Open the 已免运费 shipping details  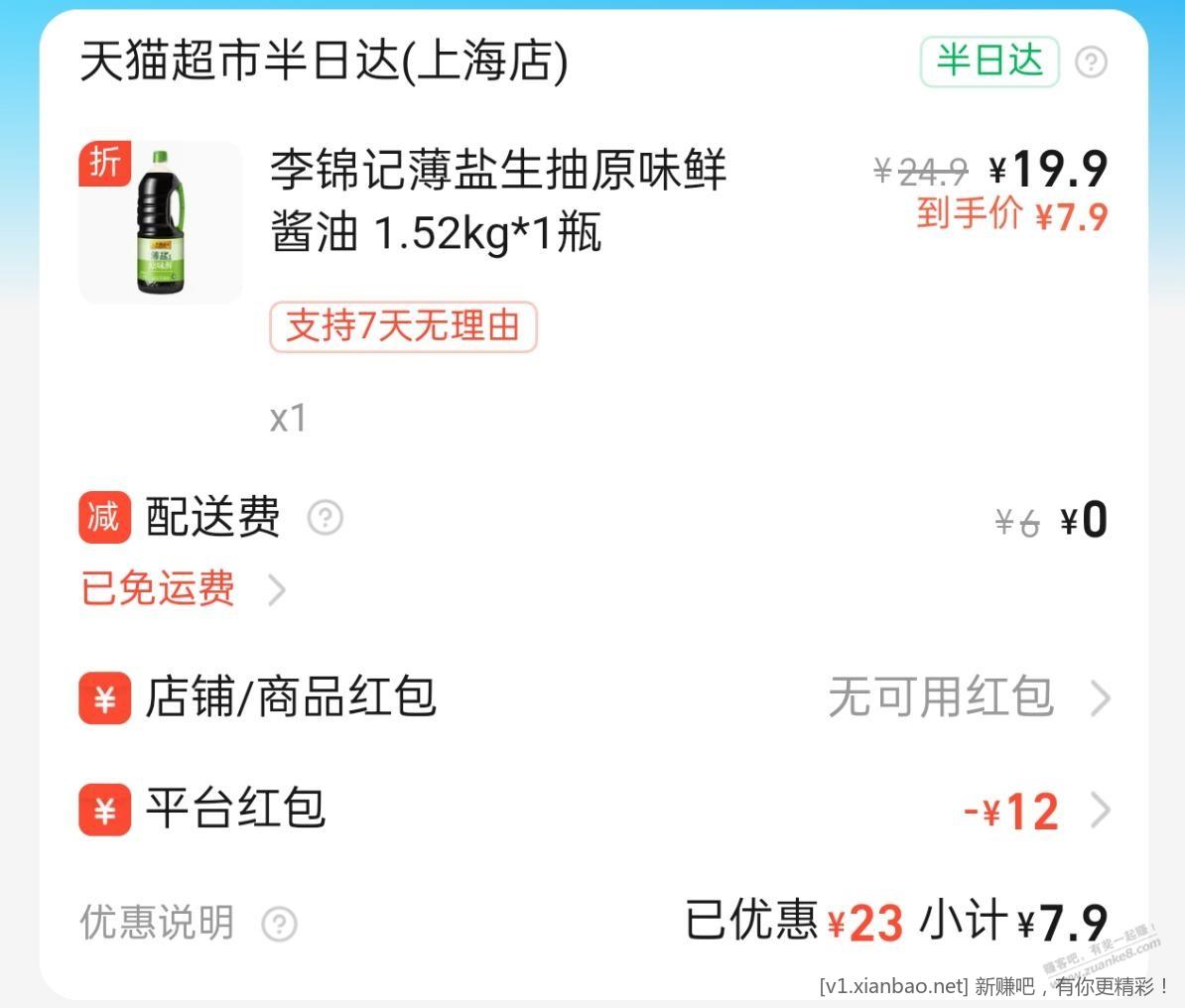tap(184, 589)
